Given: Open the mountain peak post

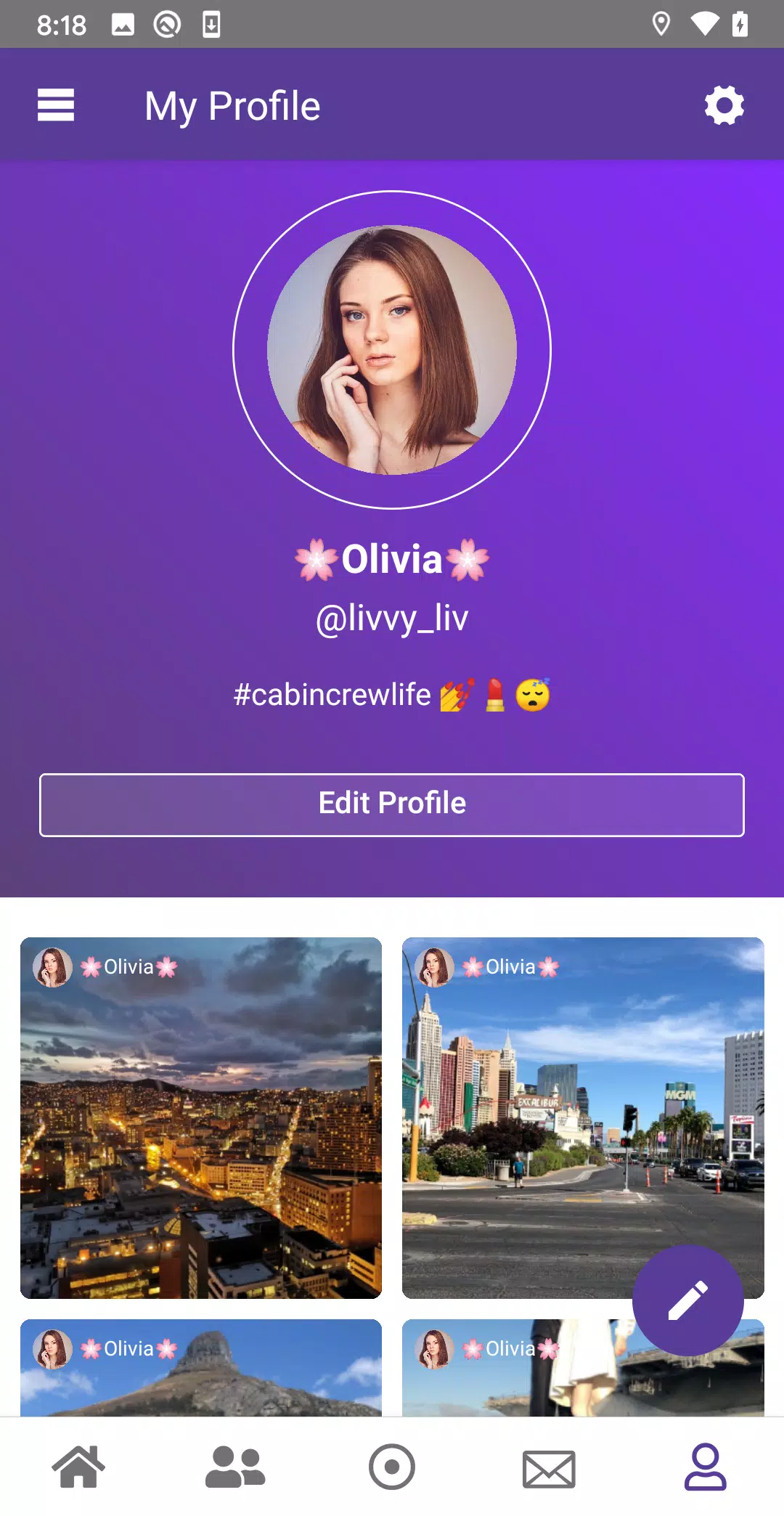Looking at the screenshot, I should 201,1368.
